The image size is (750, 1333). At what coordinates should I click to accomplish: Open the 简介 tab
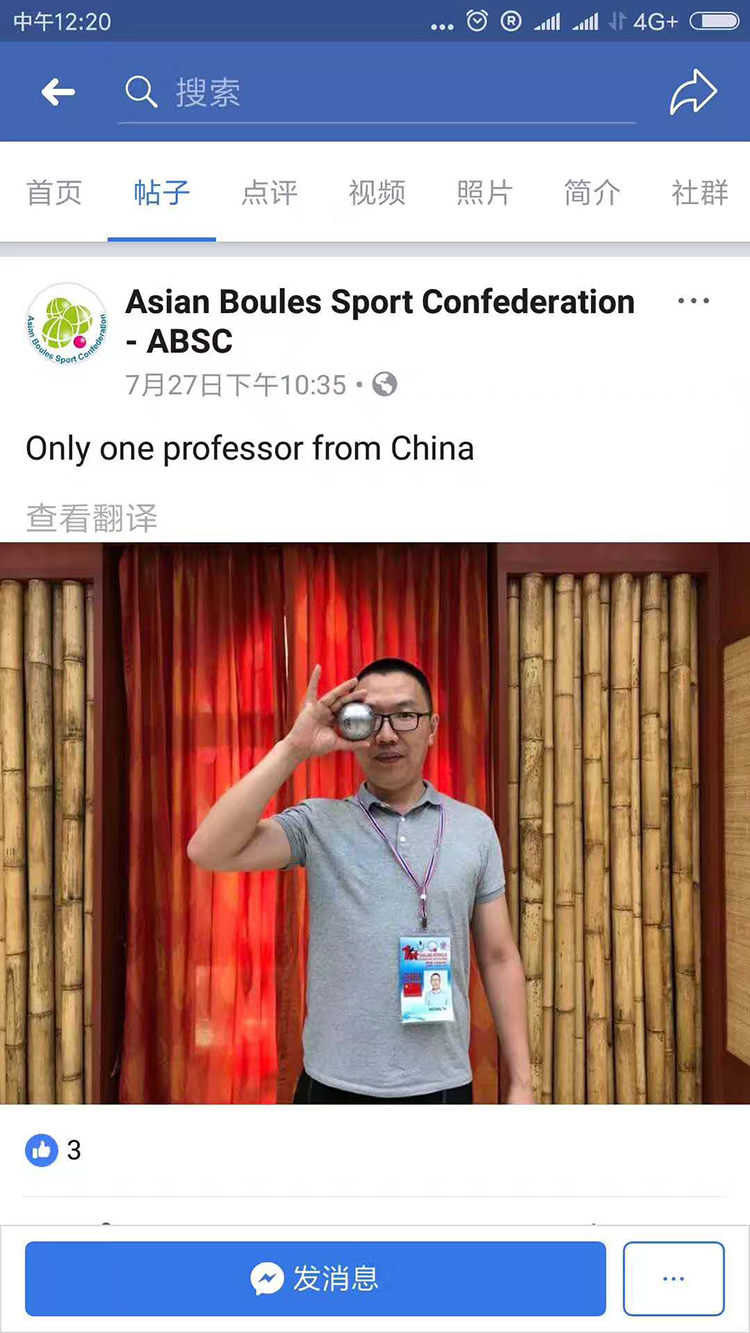[592, 193]
